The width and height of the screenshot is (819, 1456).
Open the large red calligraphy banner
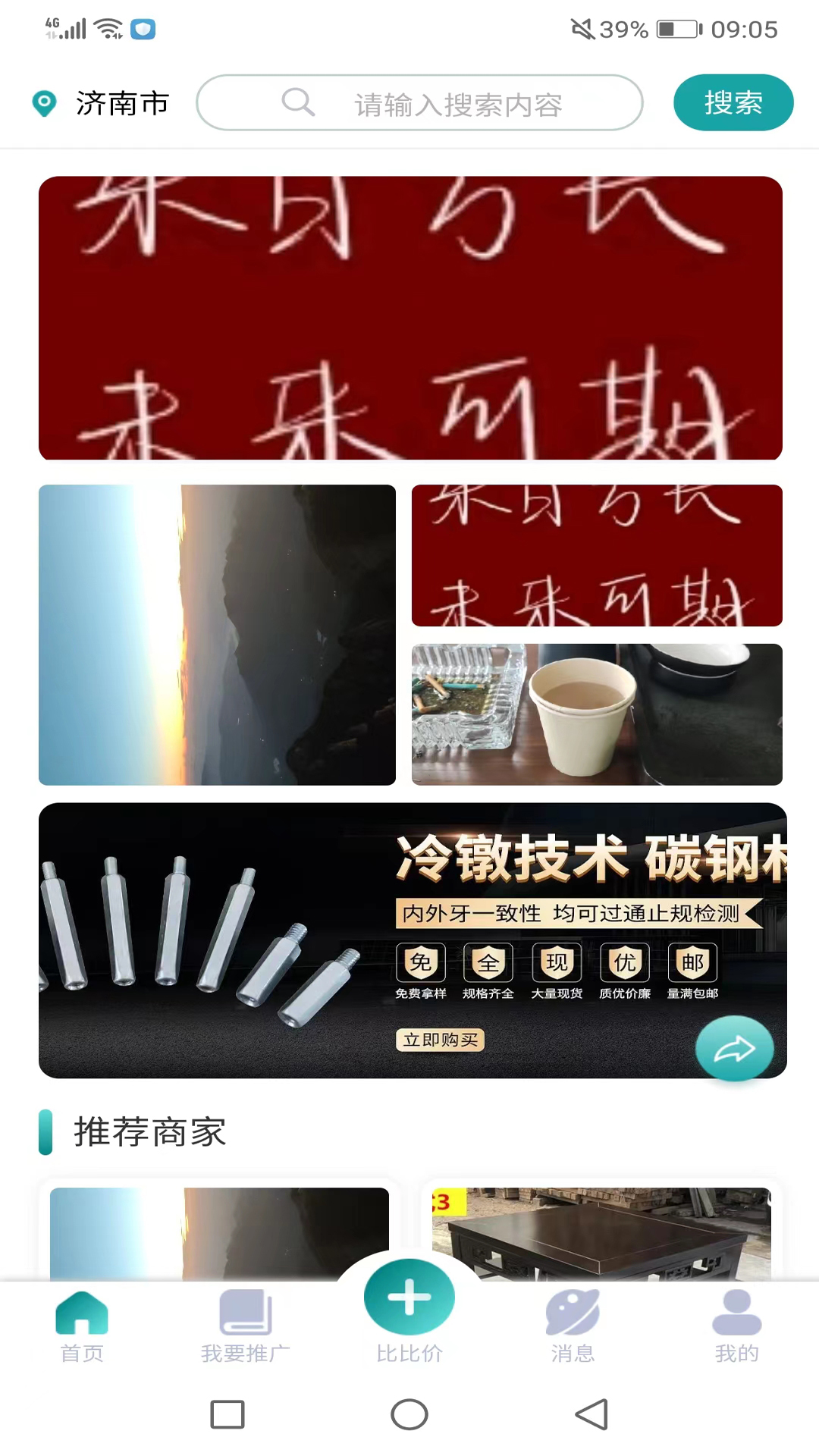[409, 318]
